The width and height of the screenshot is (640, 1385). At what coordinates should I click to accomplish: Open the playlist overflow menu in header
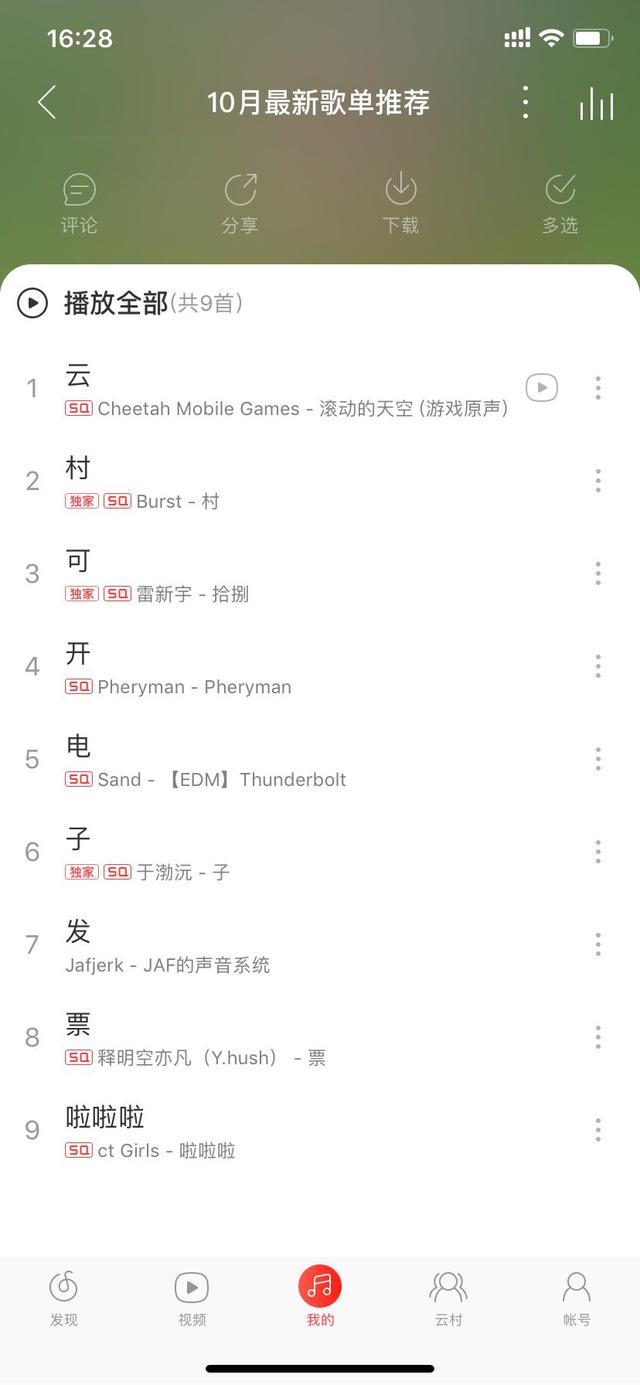[526, 102]
